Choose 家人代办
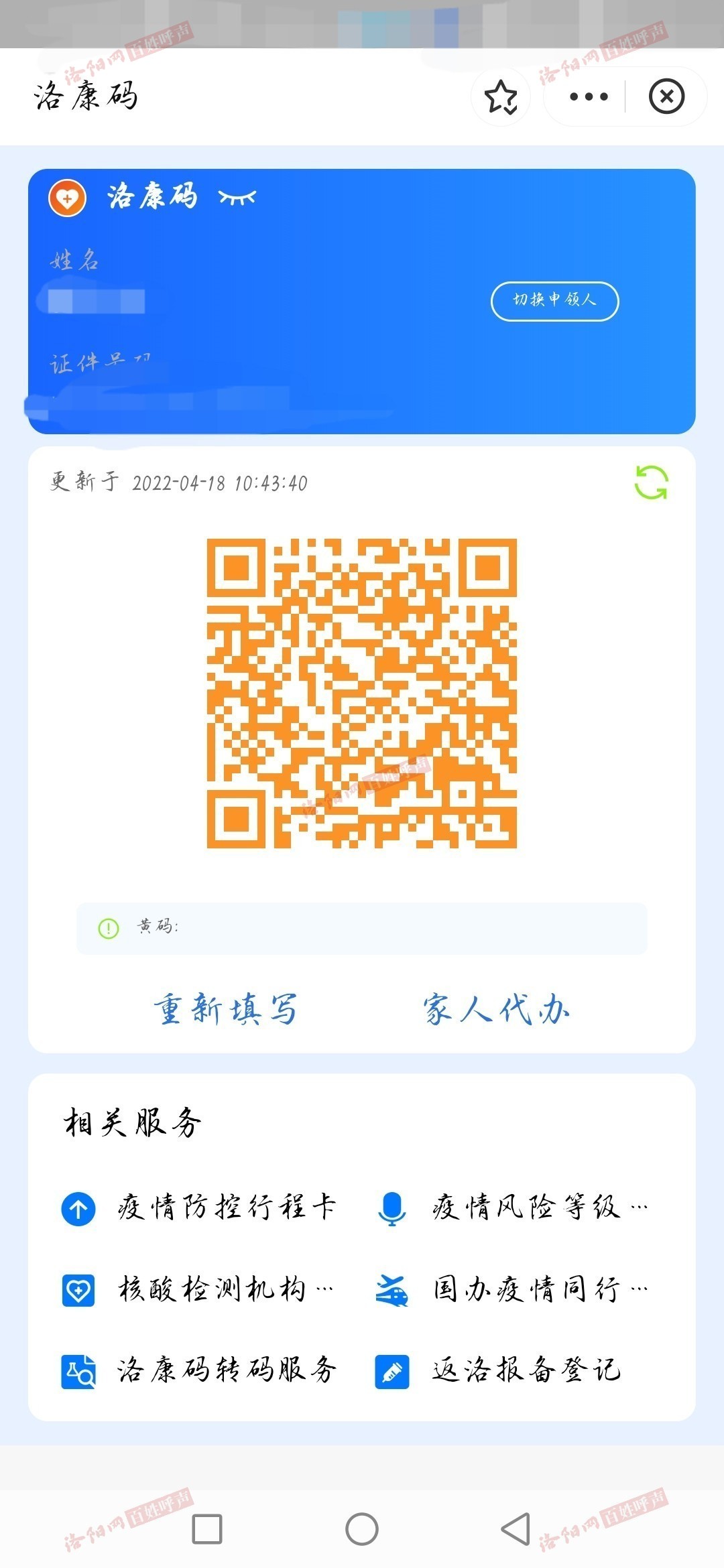Image resolution: width=724 pixels, height=1568 pixels. click(x=496, y=1009)
